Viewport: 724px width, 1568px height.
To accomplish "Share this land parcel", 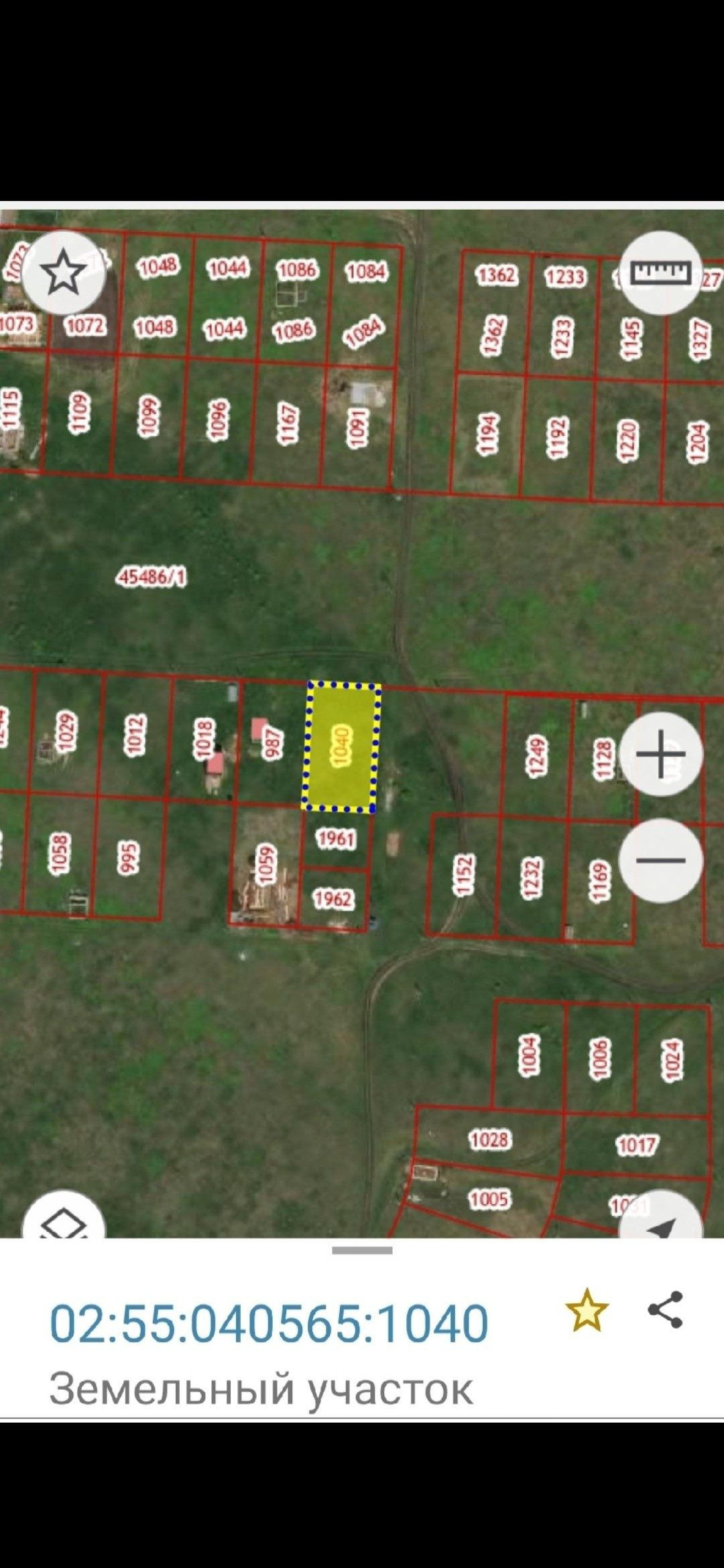I will tap(665, 1310).
